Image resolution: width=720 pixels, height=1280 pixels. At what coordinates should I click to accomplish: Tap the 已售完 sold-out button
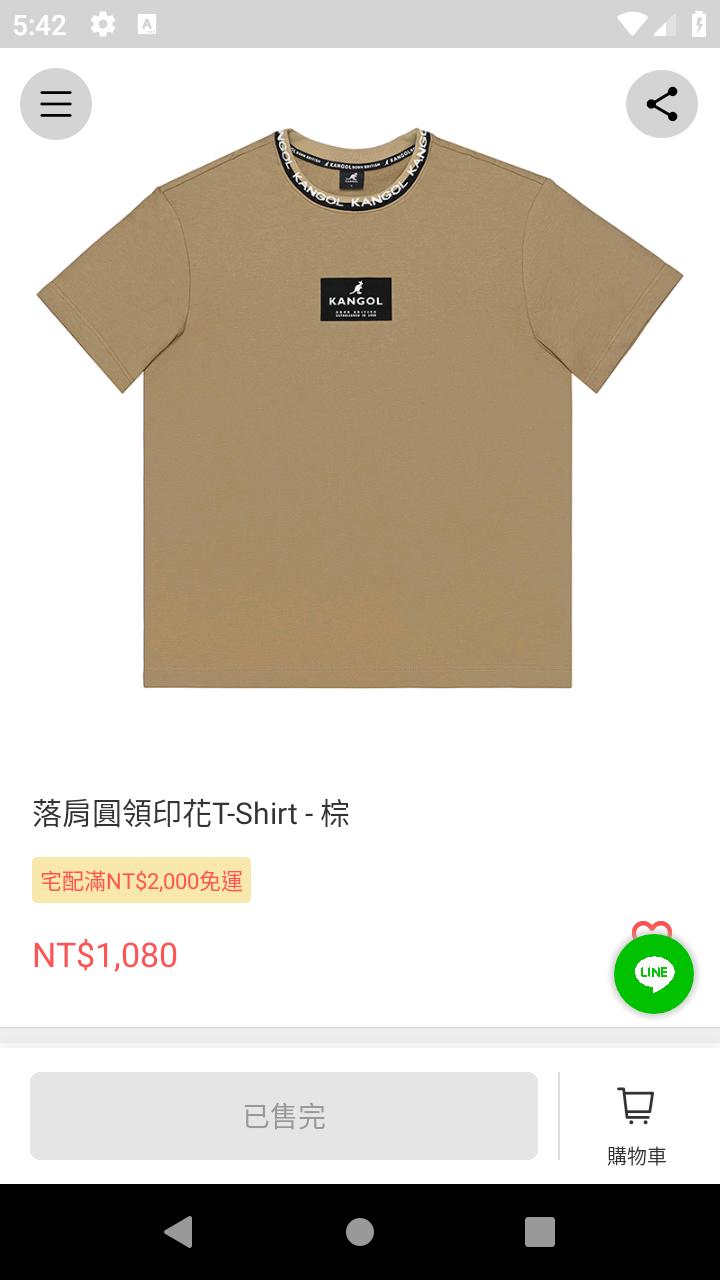284,1116
